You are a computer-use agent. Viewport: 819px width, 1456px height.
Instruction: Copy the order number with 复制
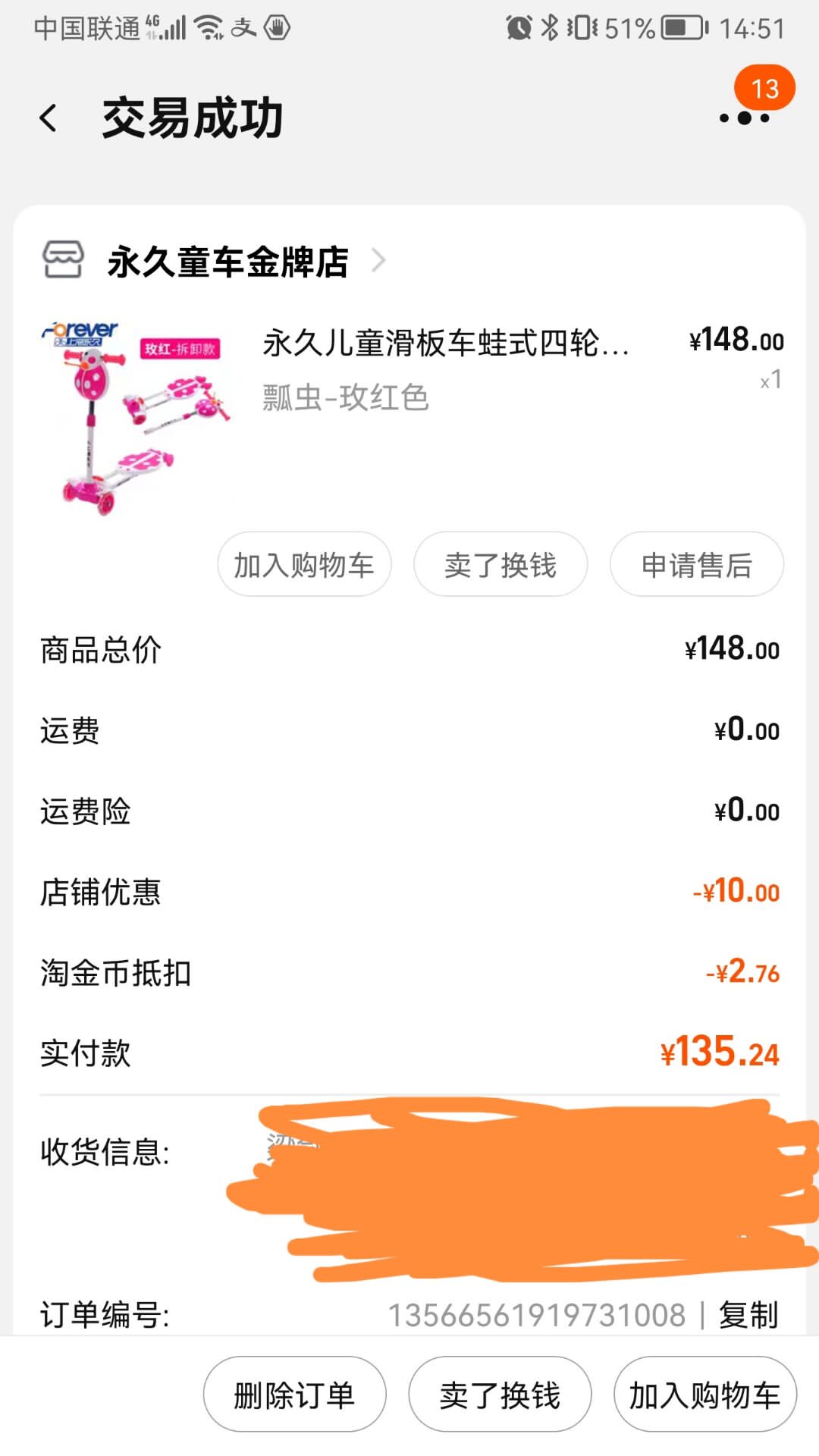[x=748, y=1315]
